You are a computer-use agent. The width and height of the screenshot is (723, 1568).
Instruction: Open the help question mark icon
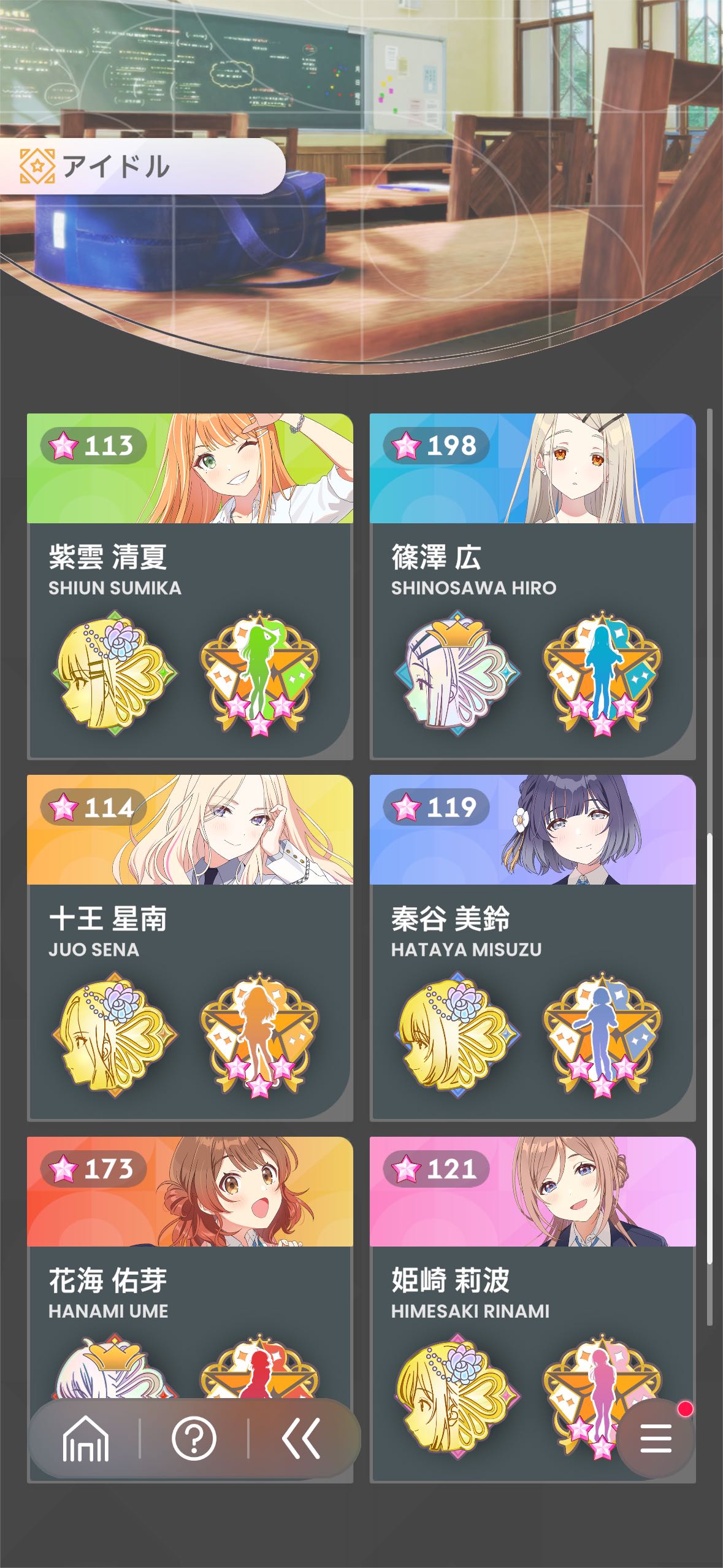[x=194, y=1438]
